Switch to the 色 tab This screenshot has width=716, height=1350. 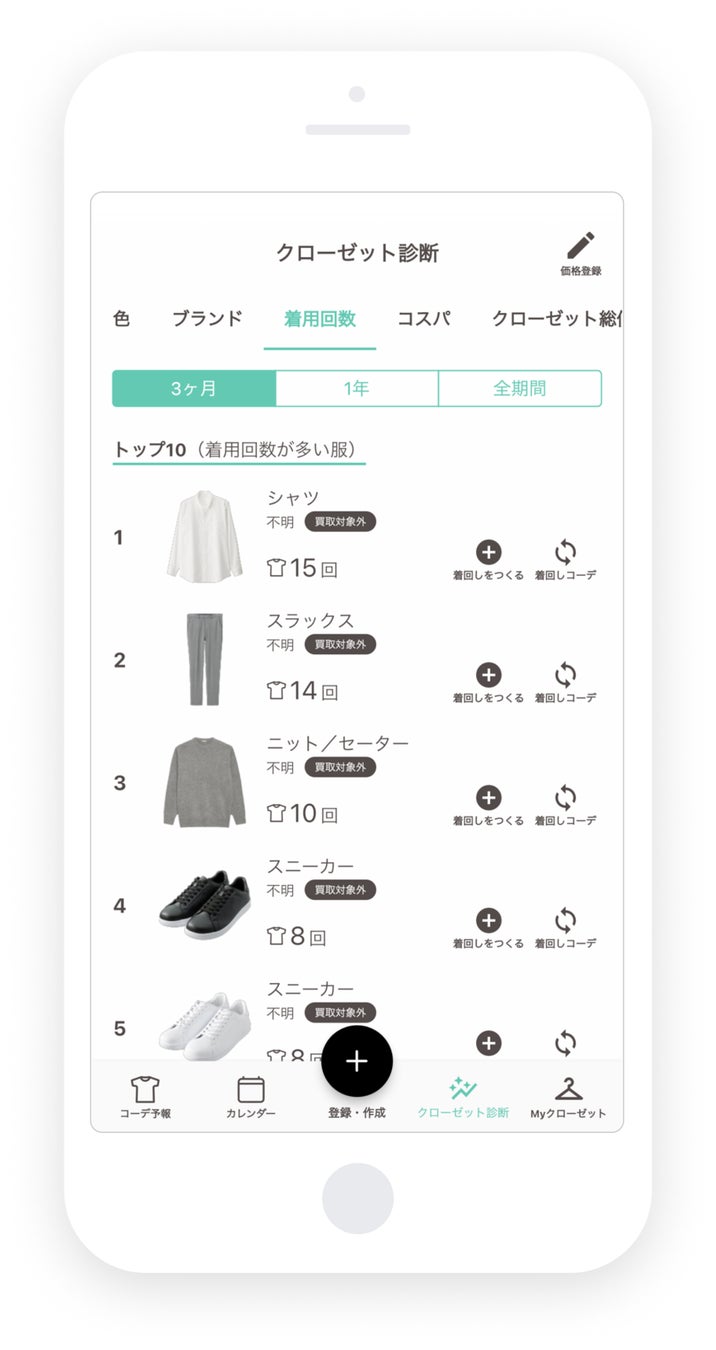coord(121,319)
